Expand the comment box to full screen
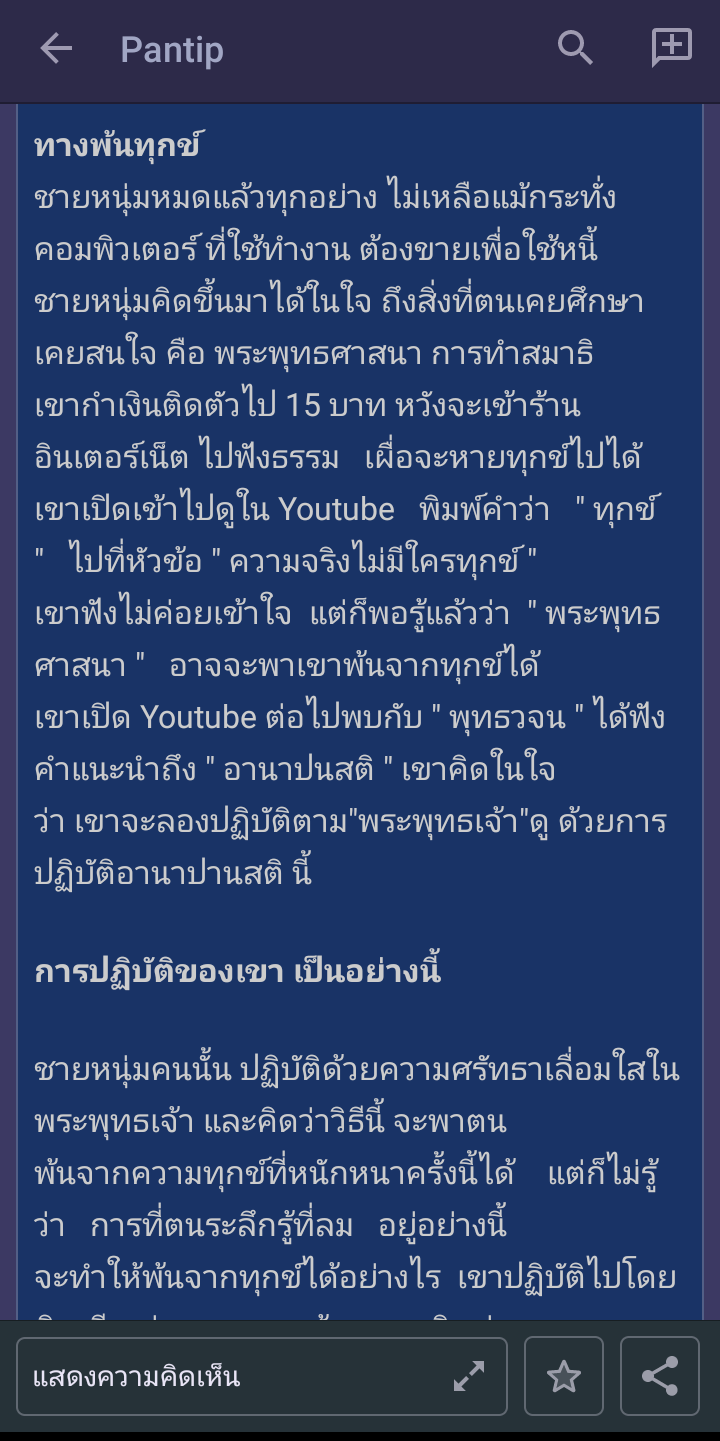Image resolution: width=720 pixels, height=1441 pixels. click(468, 1377)
